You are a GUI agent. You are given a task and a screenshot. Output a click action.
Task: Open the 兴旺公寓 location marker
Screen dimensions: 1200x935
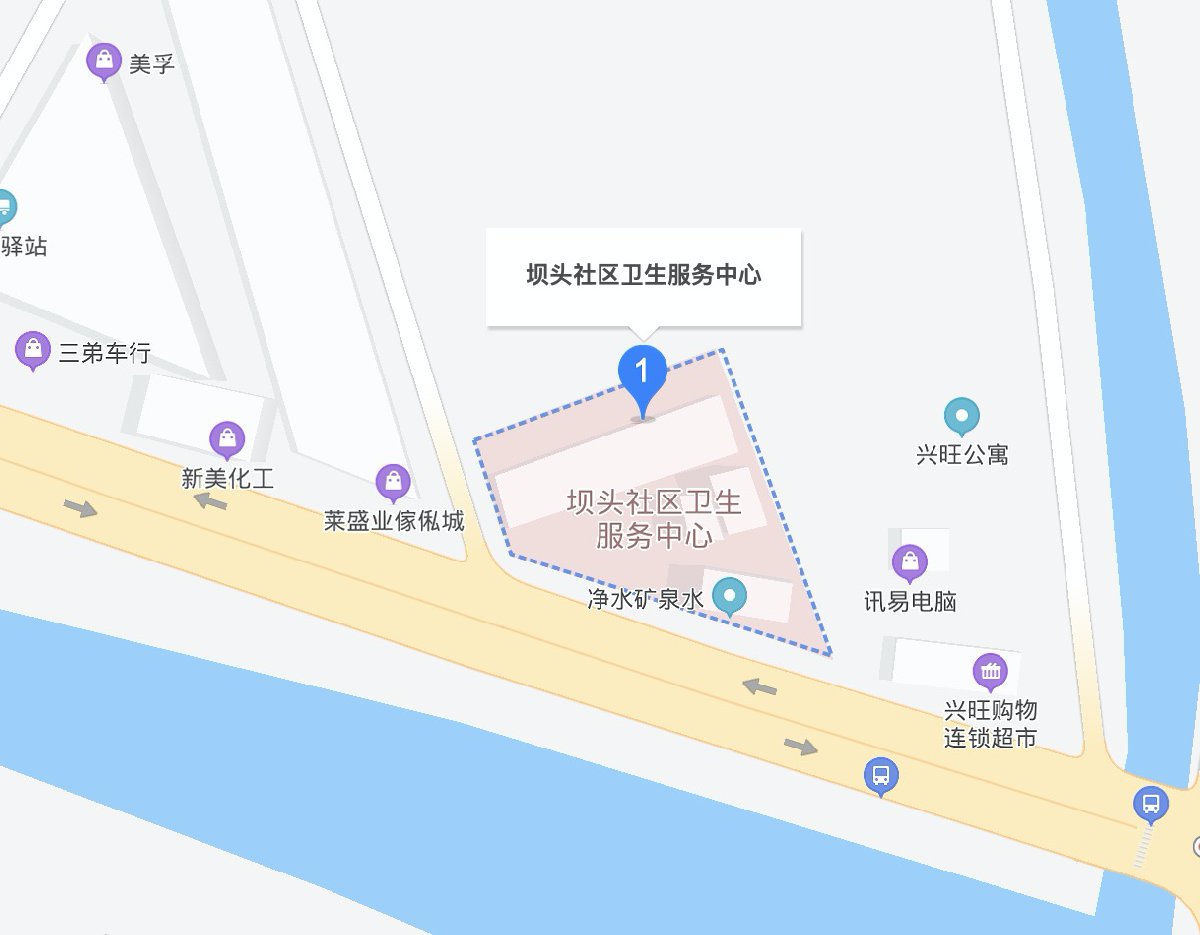[962, 416]
